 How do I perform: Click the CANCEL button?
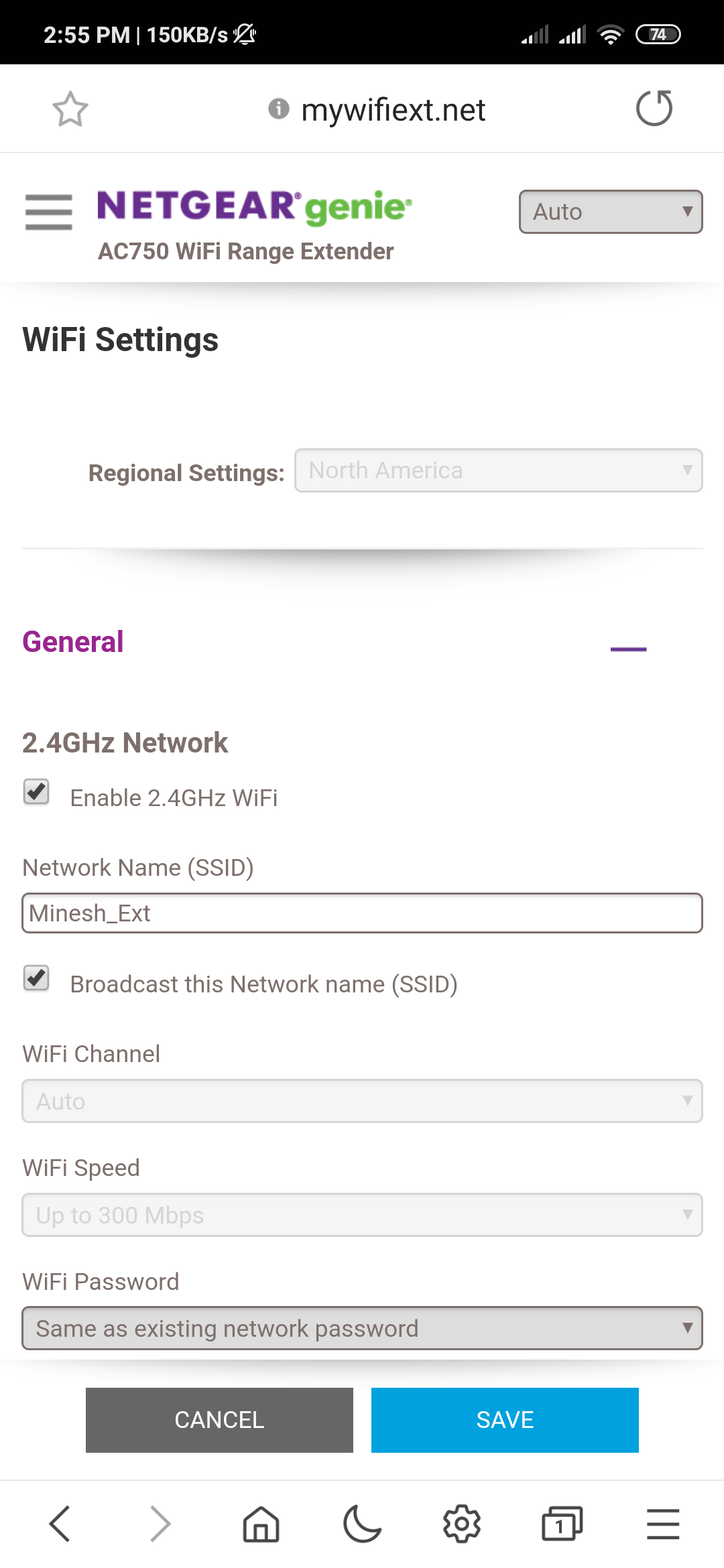[219, 1420]
